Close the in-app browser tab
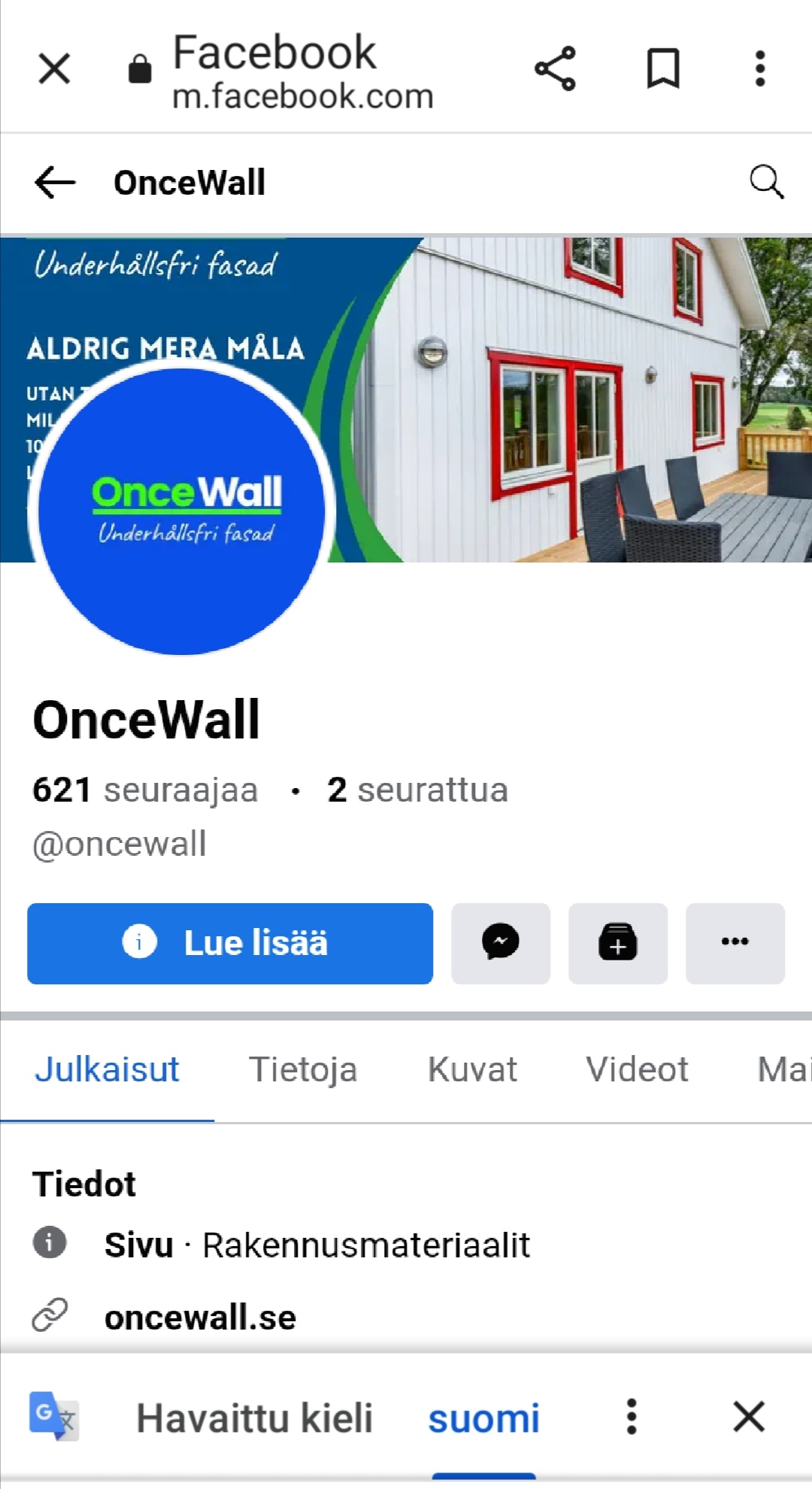The image size is (812, 1489). click(54, 69)
